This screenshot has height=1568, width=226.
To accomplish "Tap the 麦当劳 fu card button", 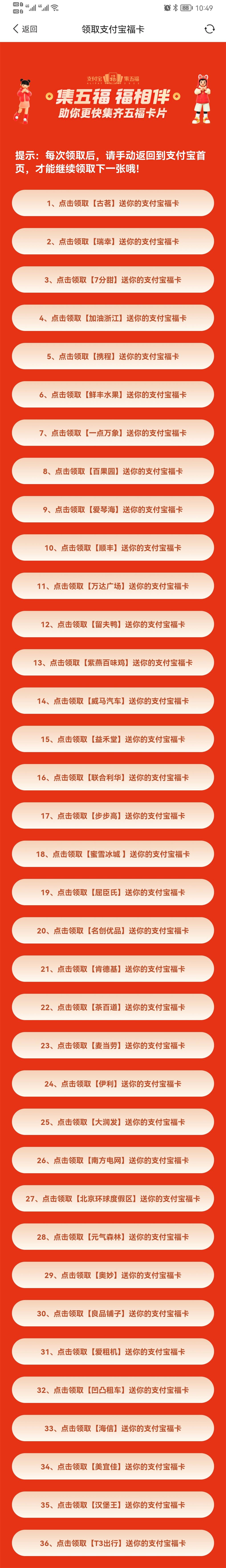I will (x=113, y=1046).
